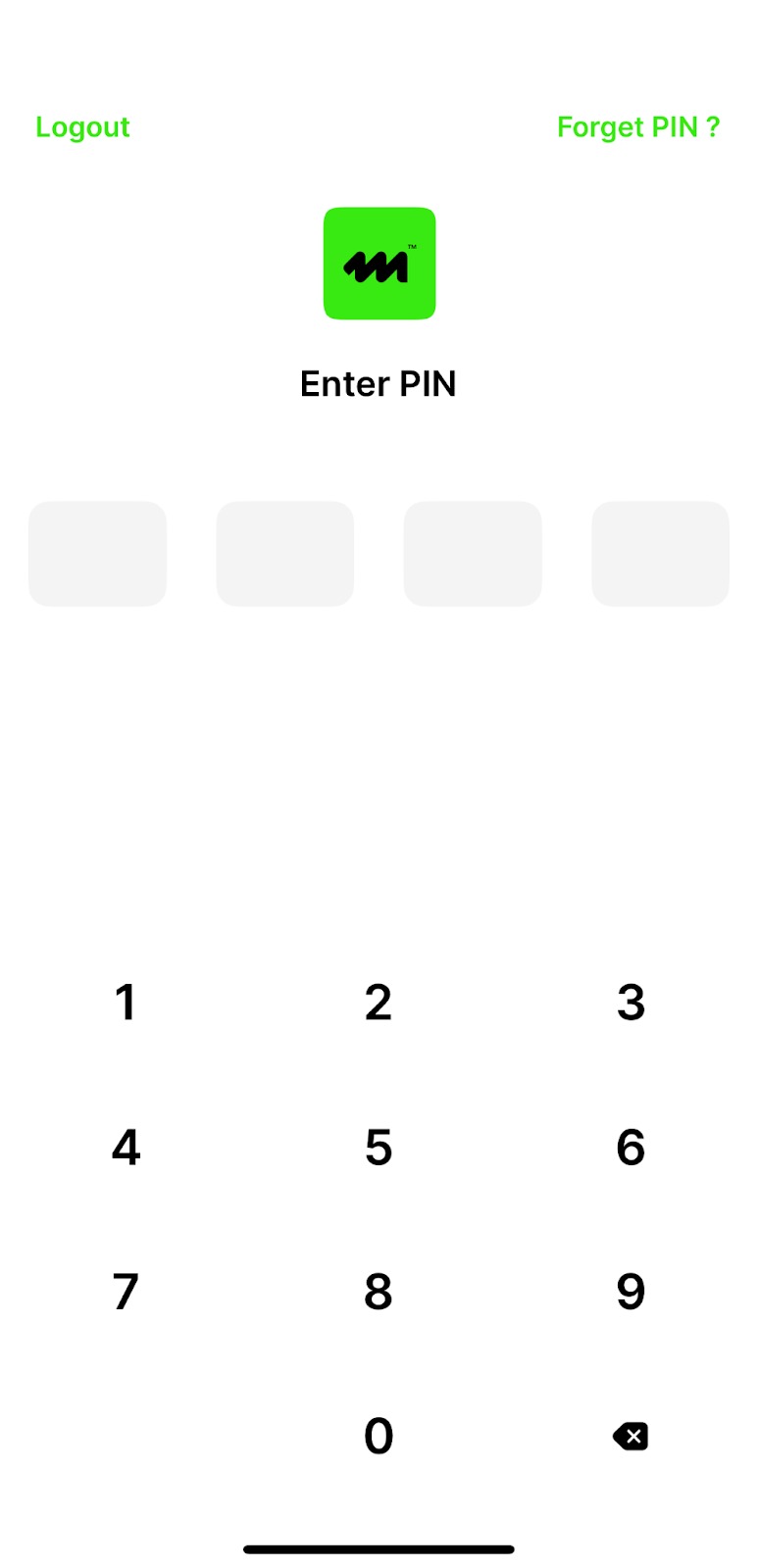
Task: Tap the 4 key
Action: click(126, 1147)
